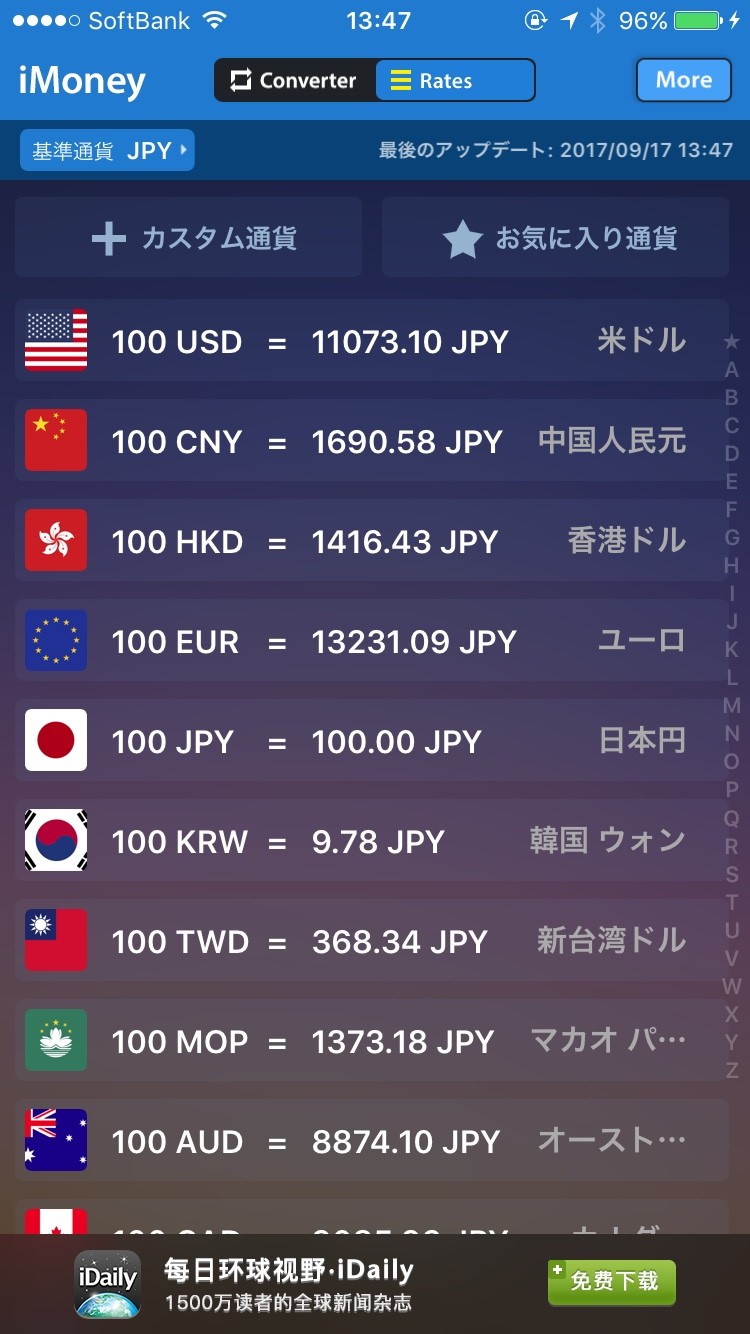Switch to the Converter tab
Image resolution: width=750 pixels, height=1334 pixels.
click(x=295, y=81)
